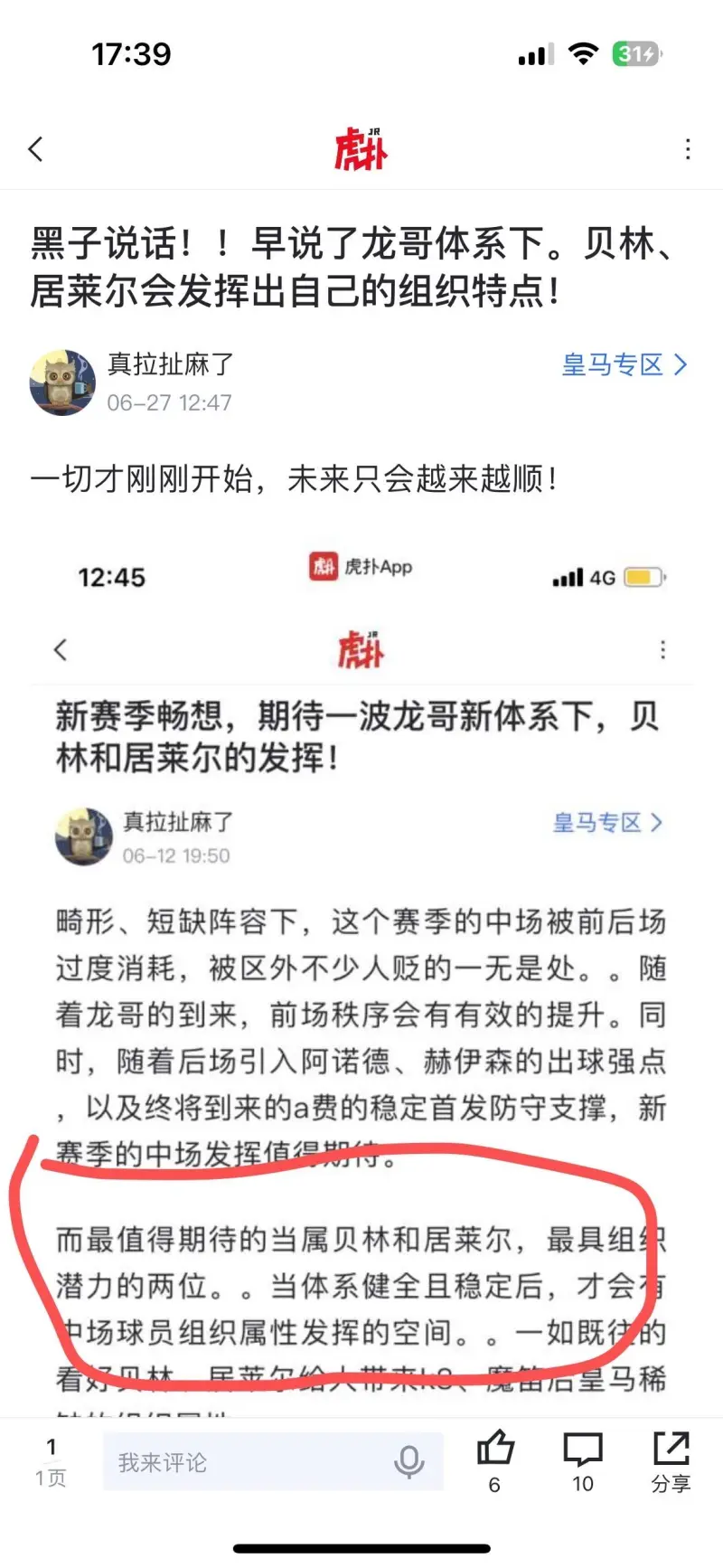The height and width of the screenshot is (1568, 723).
Task: Open the 皇马专区 forum link below the title
Action: tap(624, 365)
